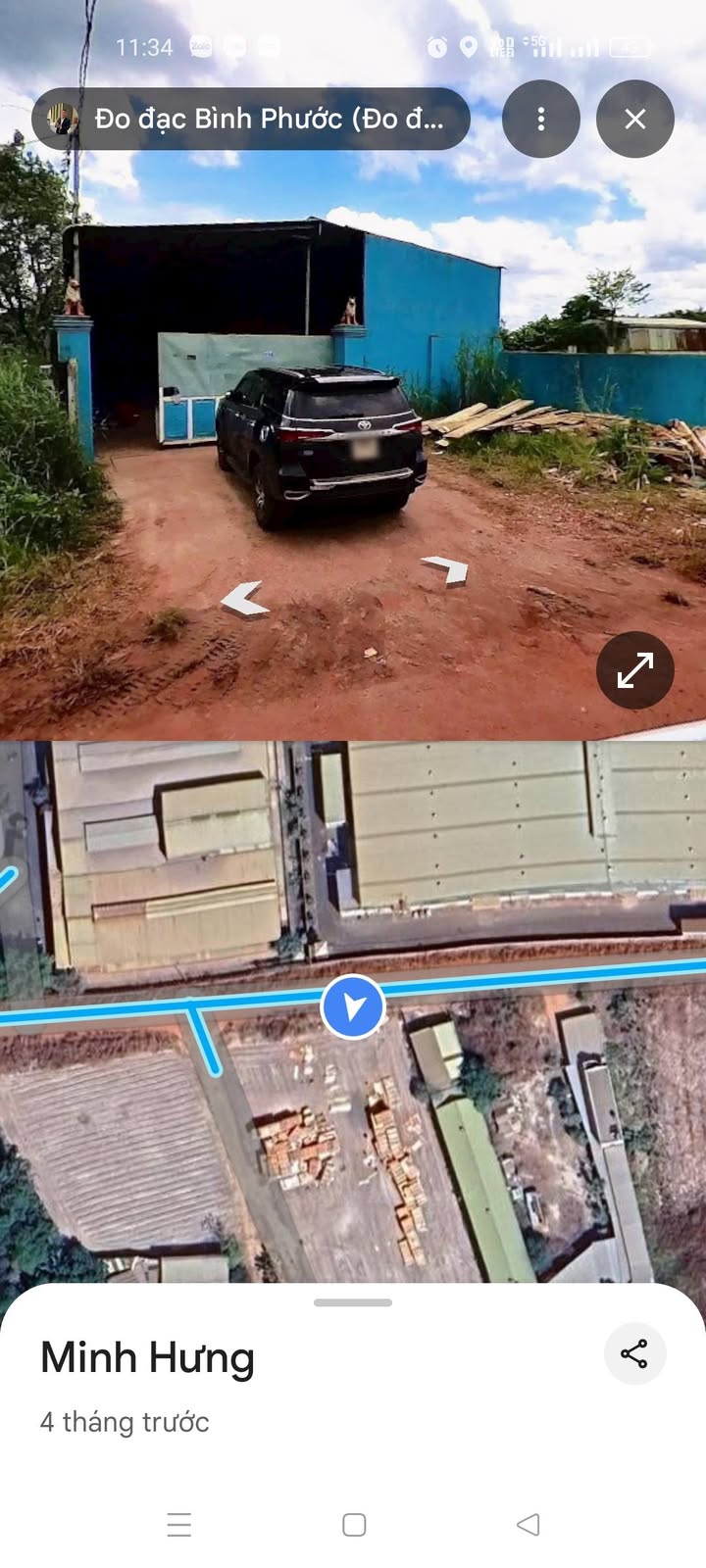The width and height of the screenshot is (706, 1568).
Task: Close the Street View panel
Action: pyautogui.click(x=635, y=119)
